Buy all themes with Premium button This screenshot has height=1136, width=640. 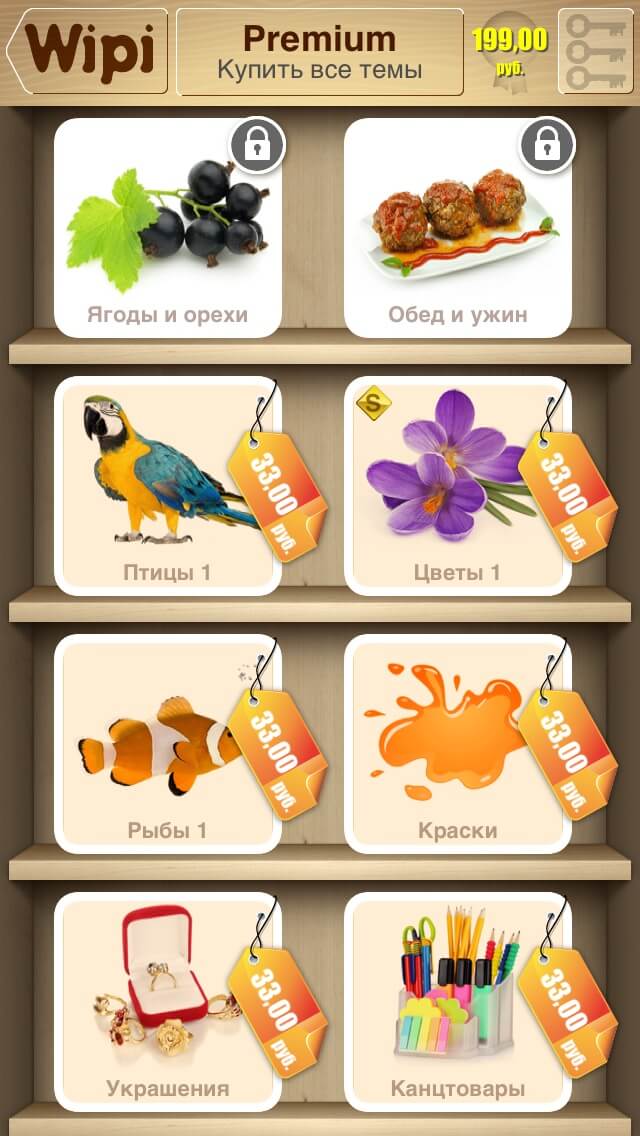[x=320, y=52]
